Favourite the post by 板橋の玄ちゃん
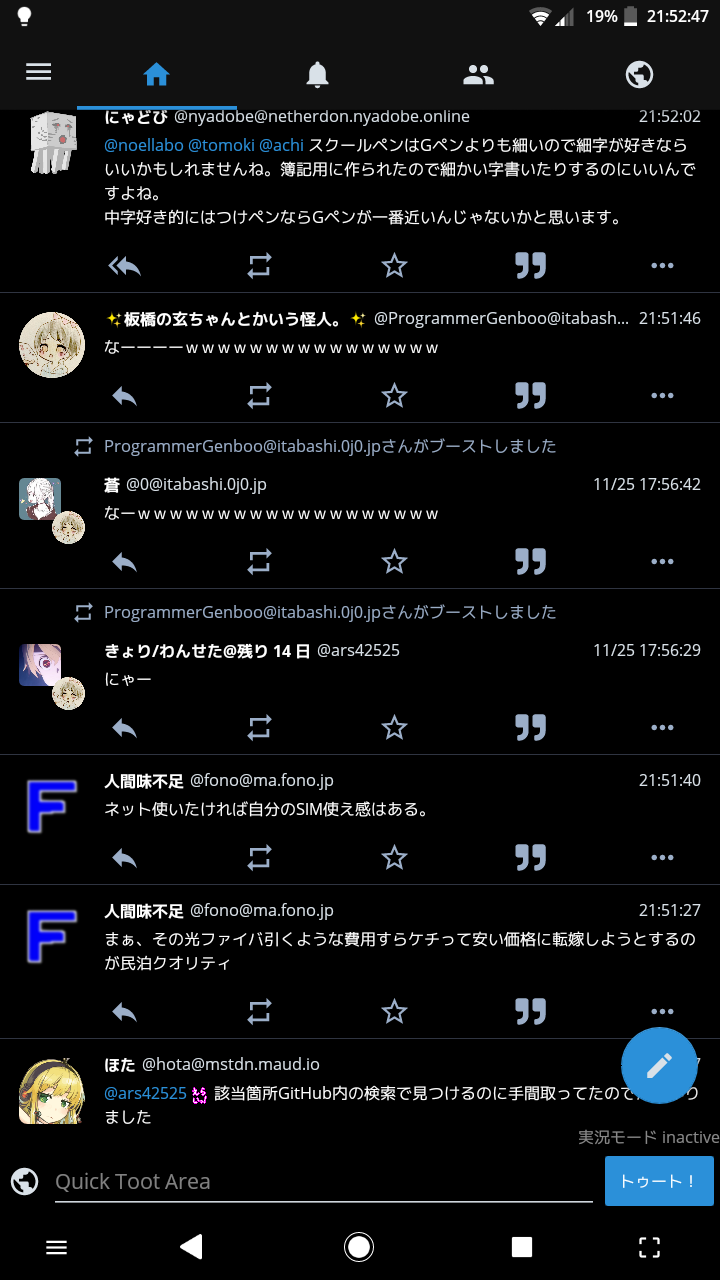Screen dimensions: 720x1280 coord(394,396)
